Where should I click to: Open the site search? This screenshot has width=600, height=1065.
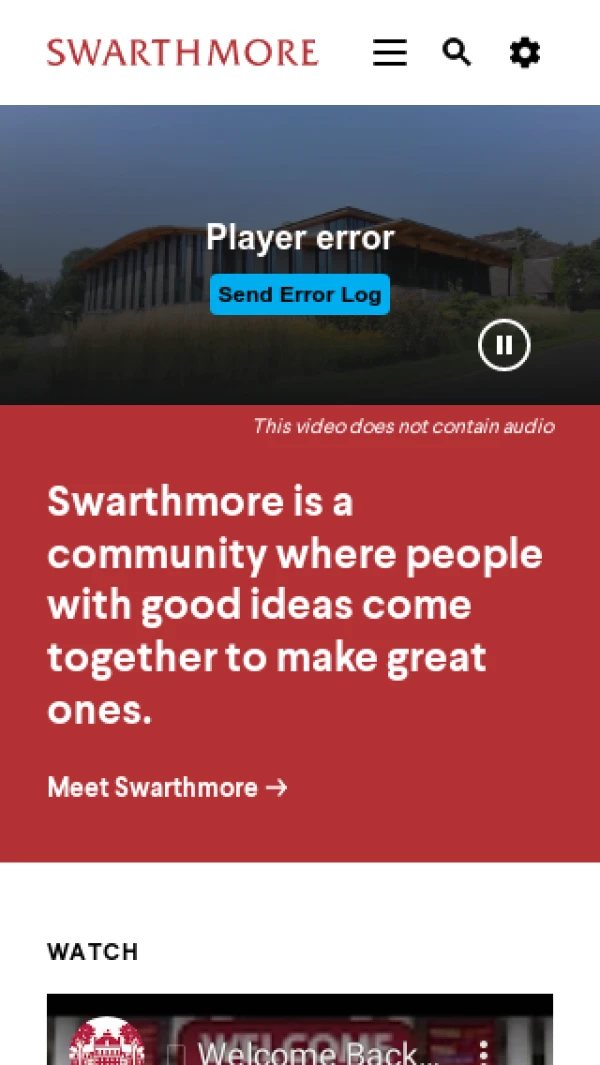(x=457, y=52)
